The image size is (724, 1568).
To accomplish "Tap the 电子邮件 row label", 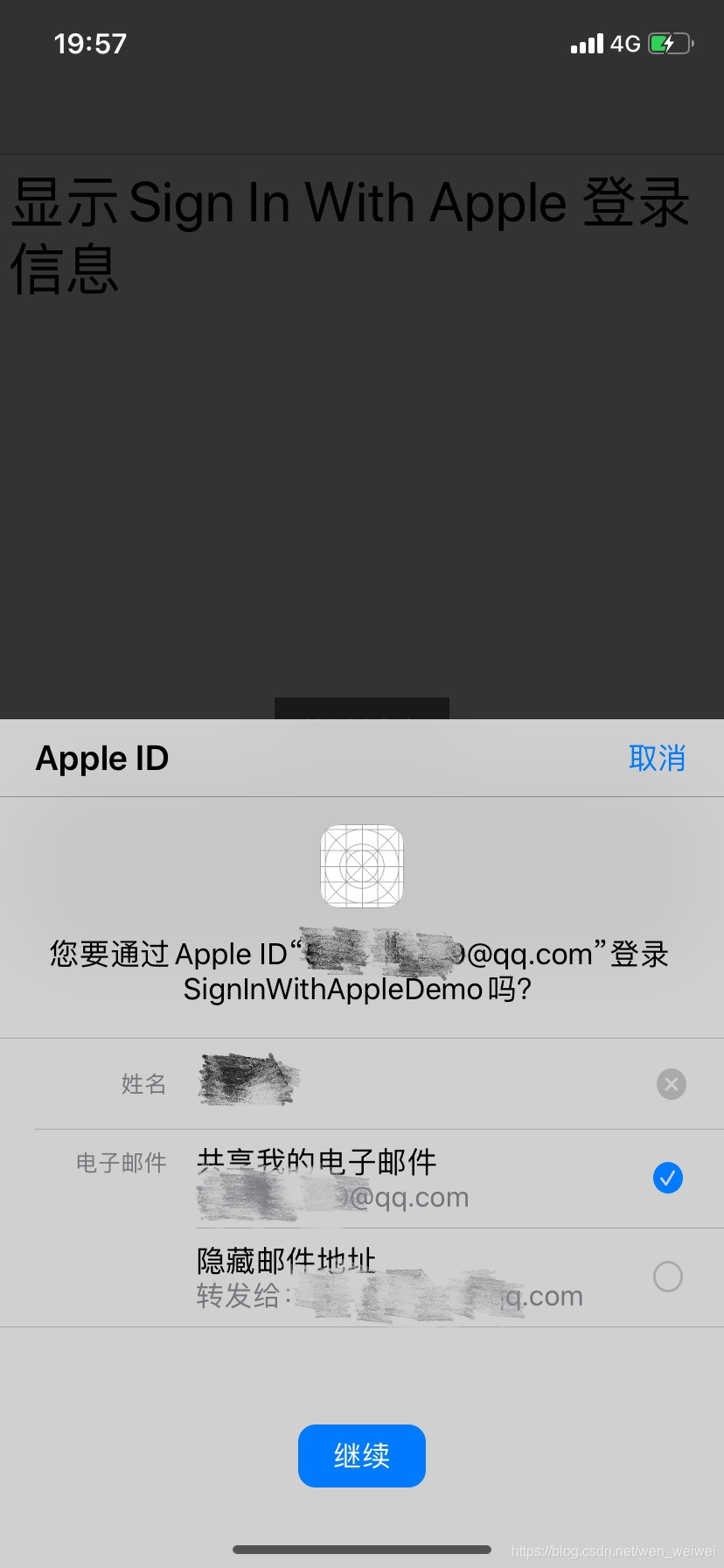I will click(x=121, y=1164).
